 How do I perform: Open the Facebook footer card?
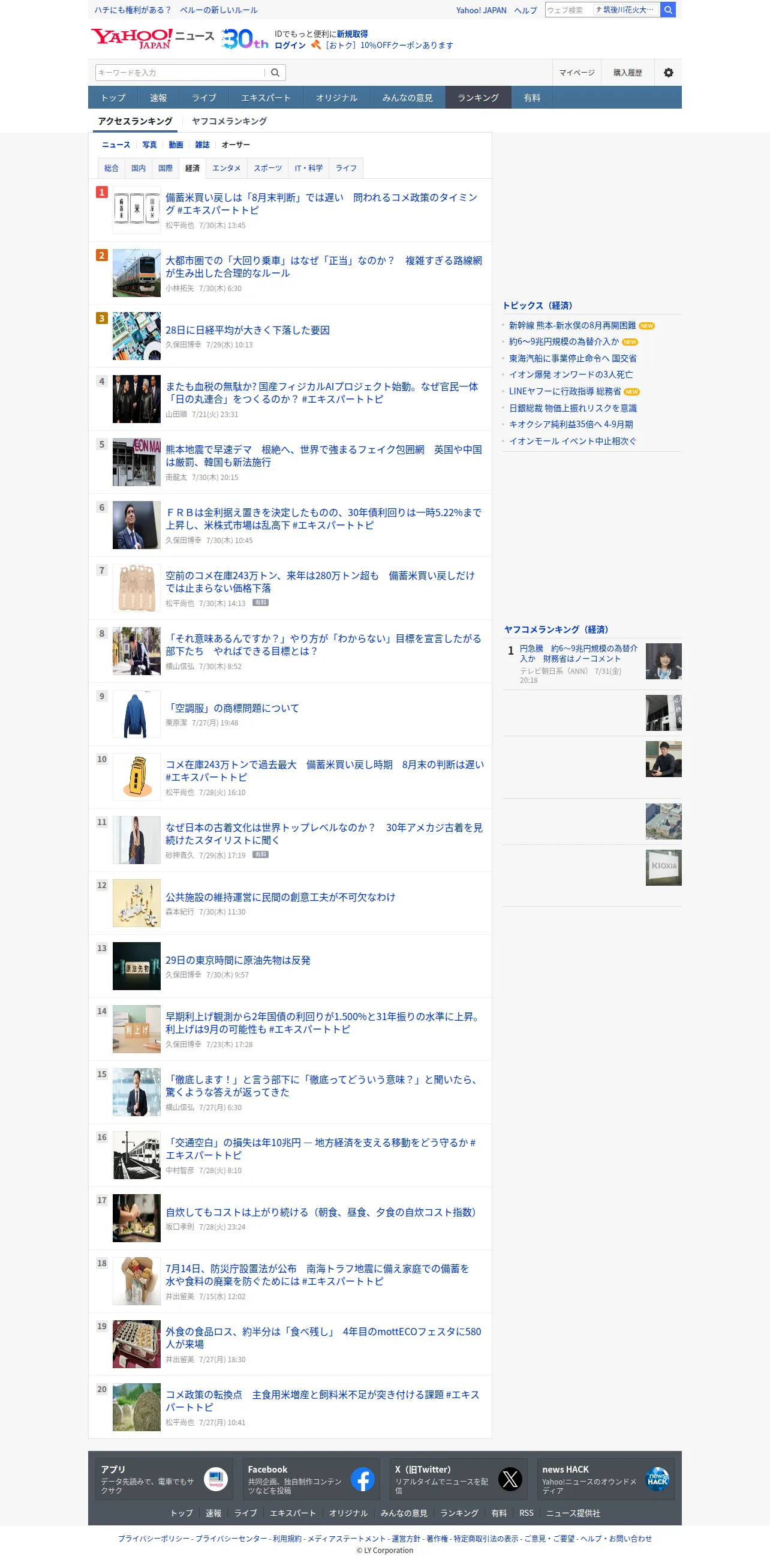311,1479
